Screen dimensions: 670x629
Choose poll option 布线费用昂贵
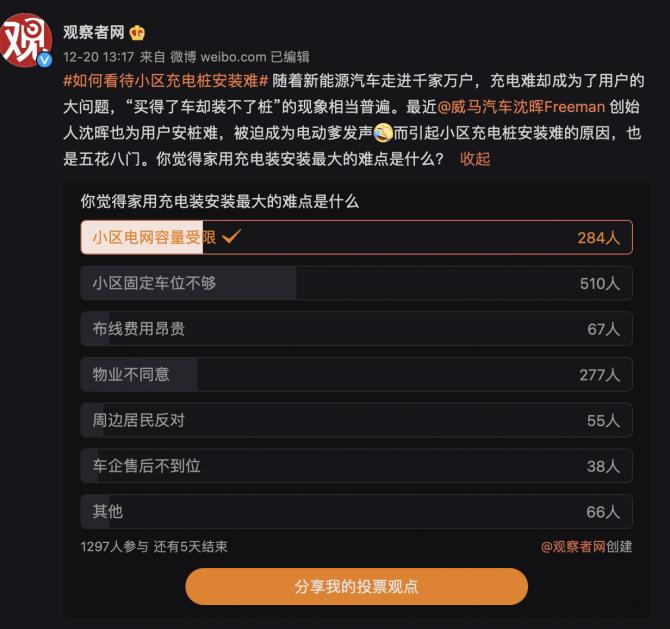pyautogui.click(x=356, y=329)
